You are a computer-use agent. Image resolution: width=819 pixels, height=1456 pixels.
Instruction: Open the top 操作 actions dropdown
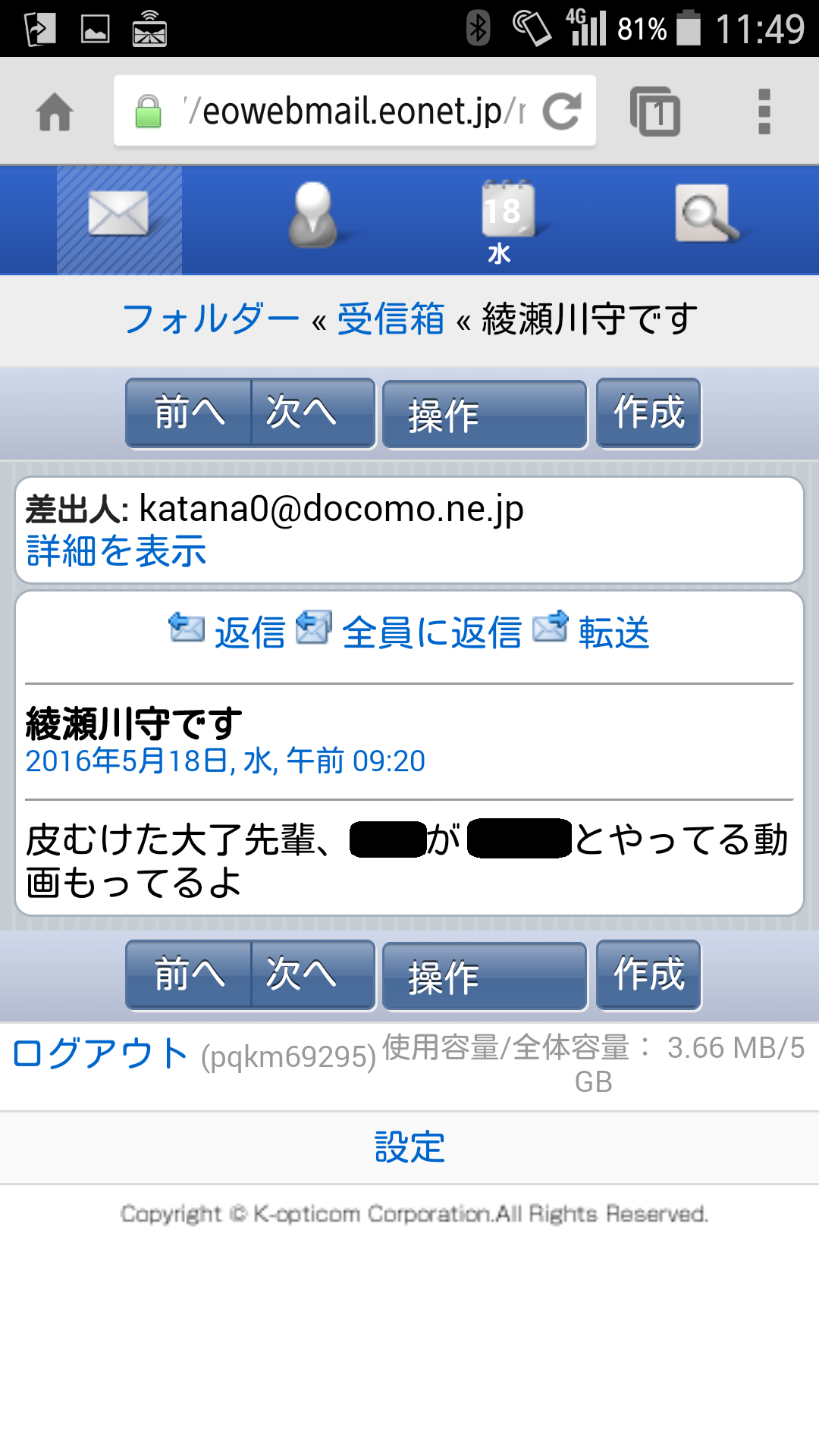(485, 415)
